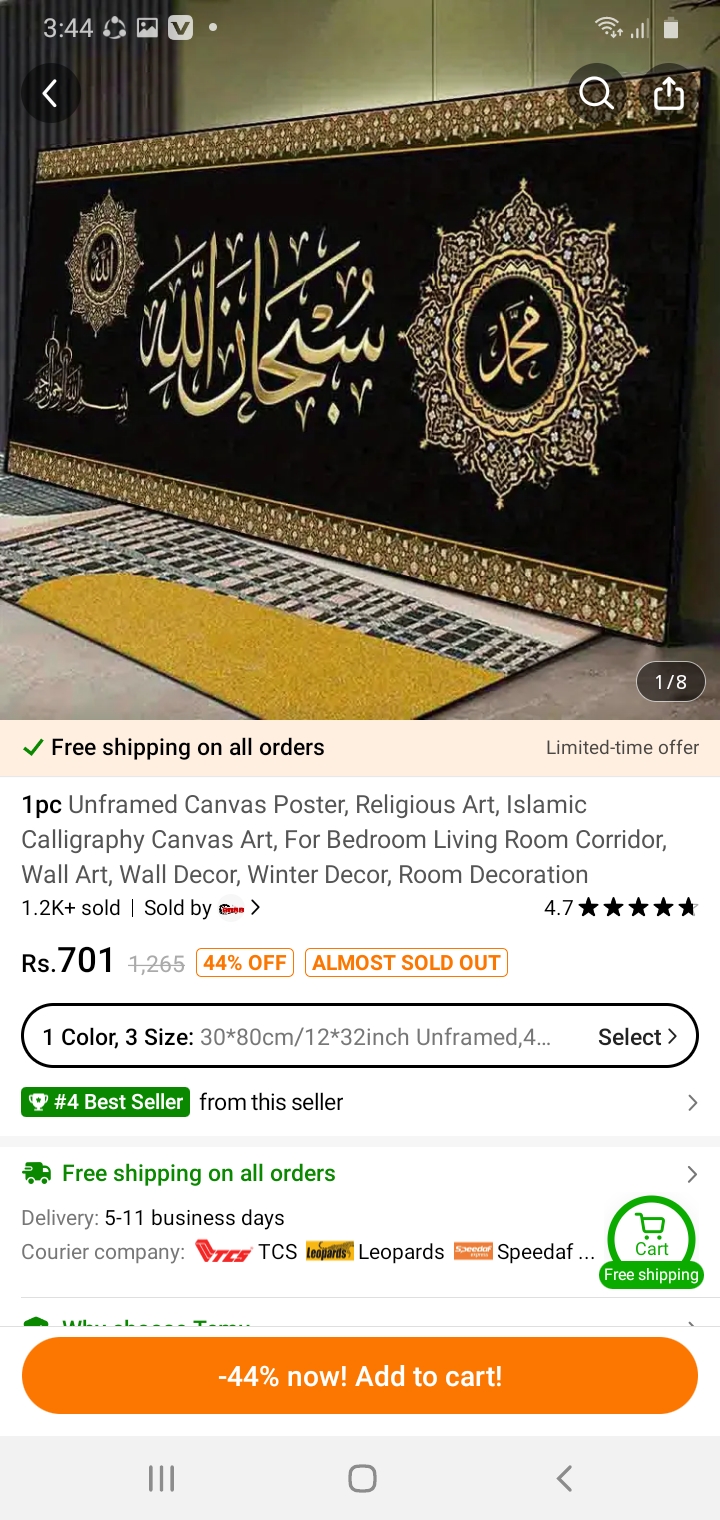Tap -44% now! Add to cart!
Screen dimensions: 720x1520
(x=360, y=1376)
